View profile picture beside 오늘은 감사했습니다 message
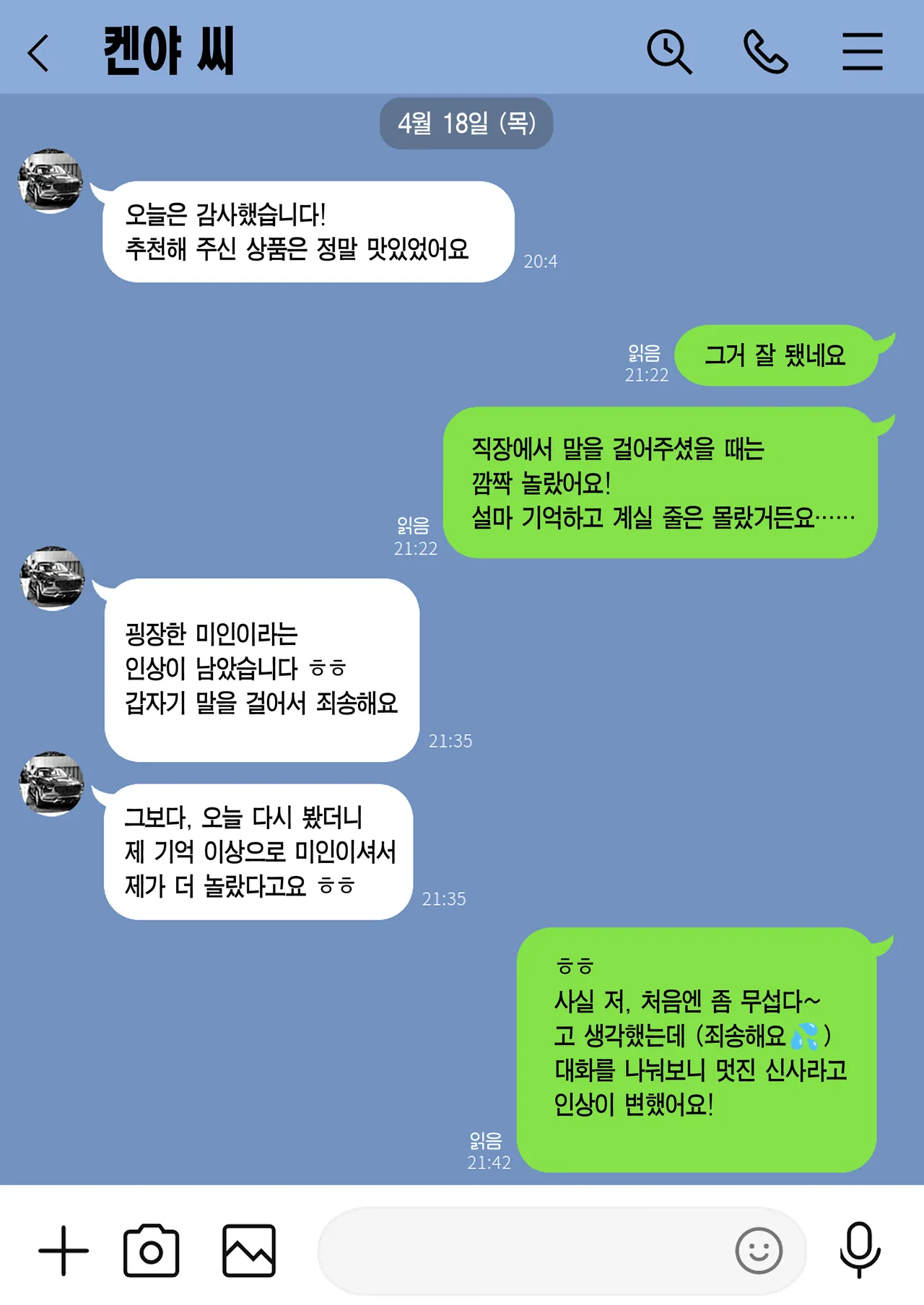 pyautogui.click(x=51, y=181)
